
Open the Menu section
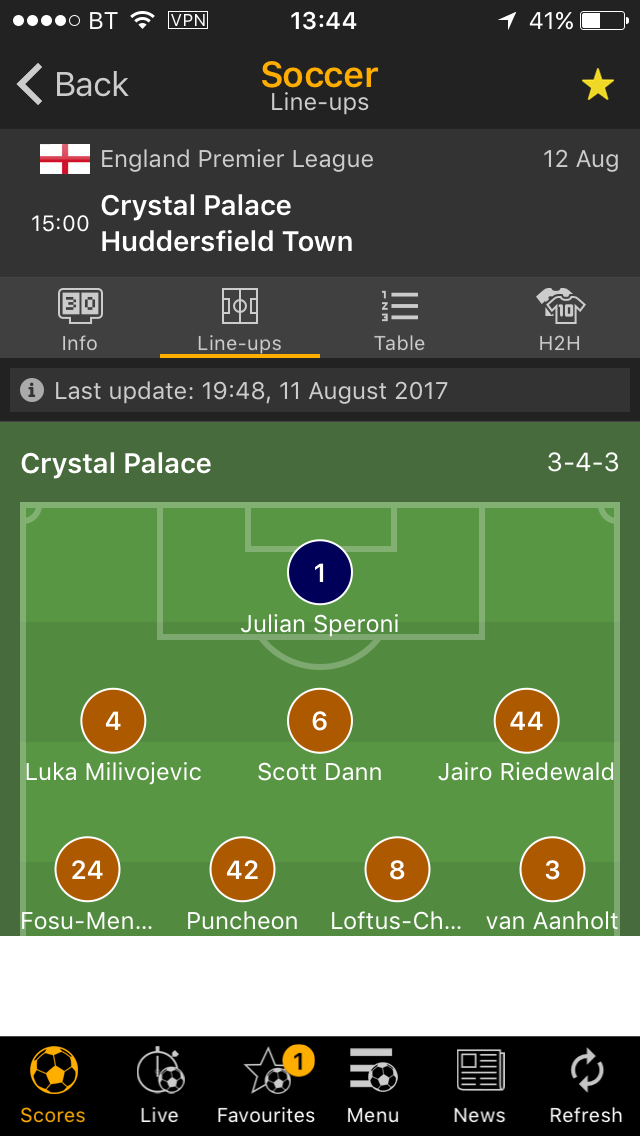pyautogui.click(x=373, y=1086)
